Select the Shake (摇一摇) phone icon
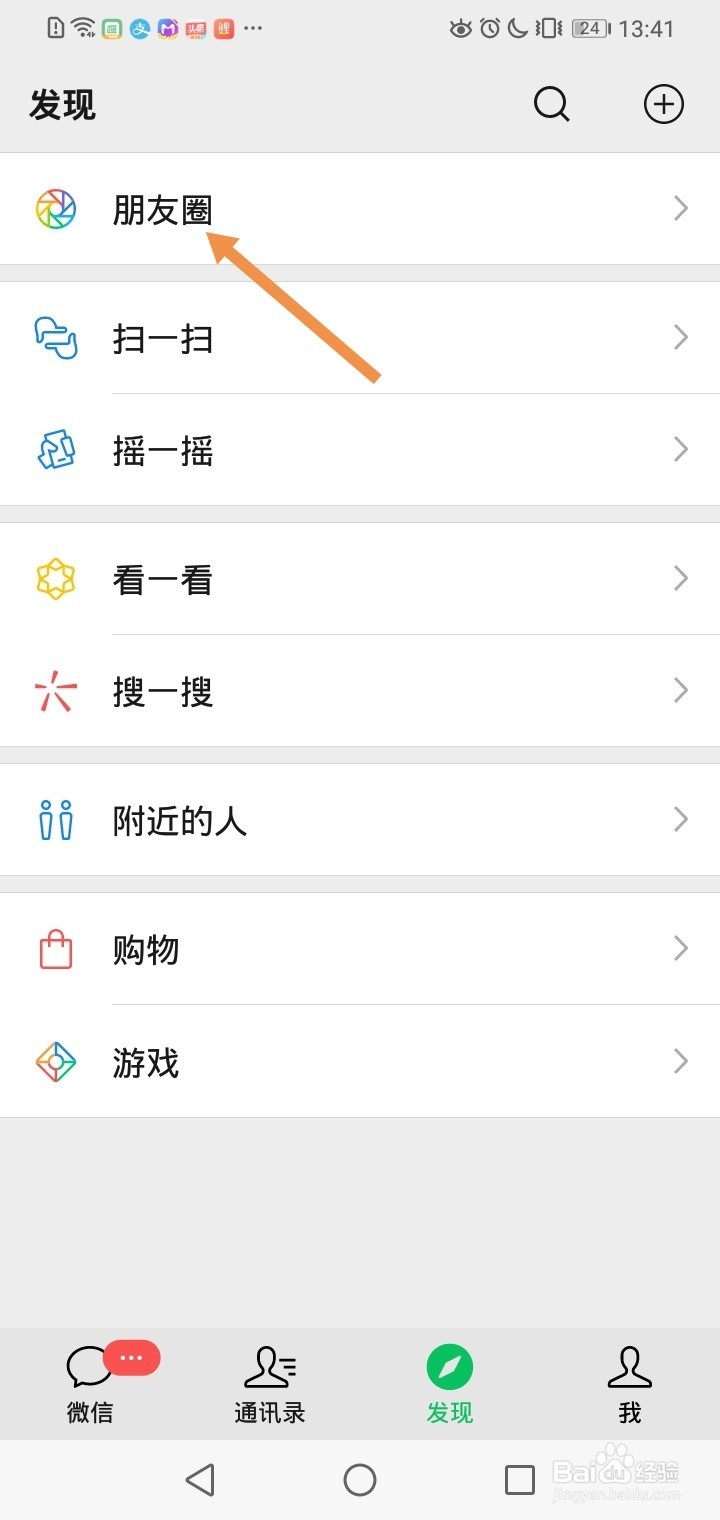 pos(55,451)
